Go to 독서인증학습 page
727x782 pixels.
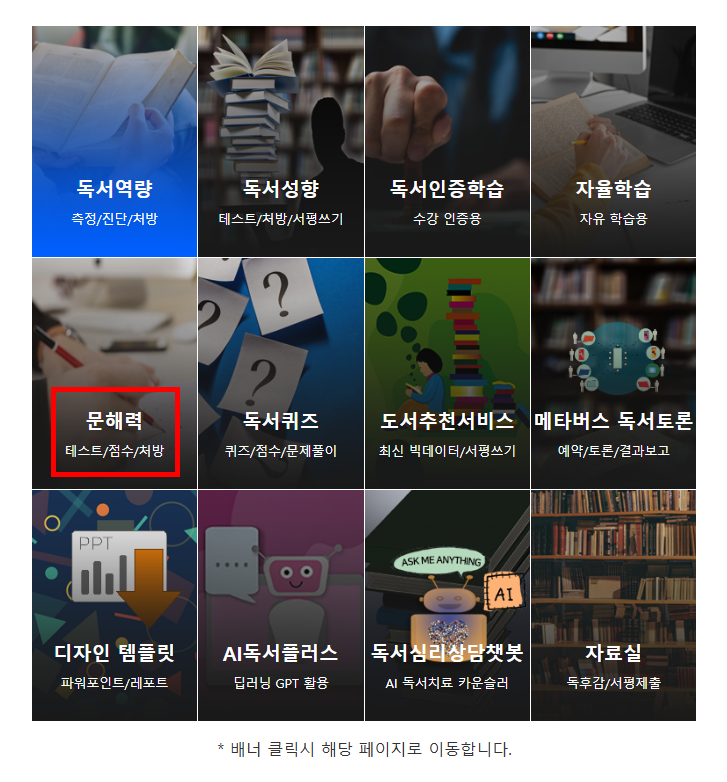pos(447,142)
